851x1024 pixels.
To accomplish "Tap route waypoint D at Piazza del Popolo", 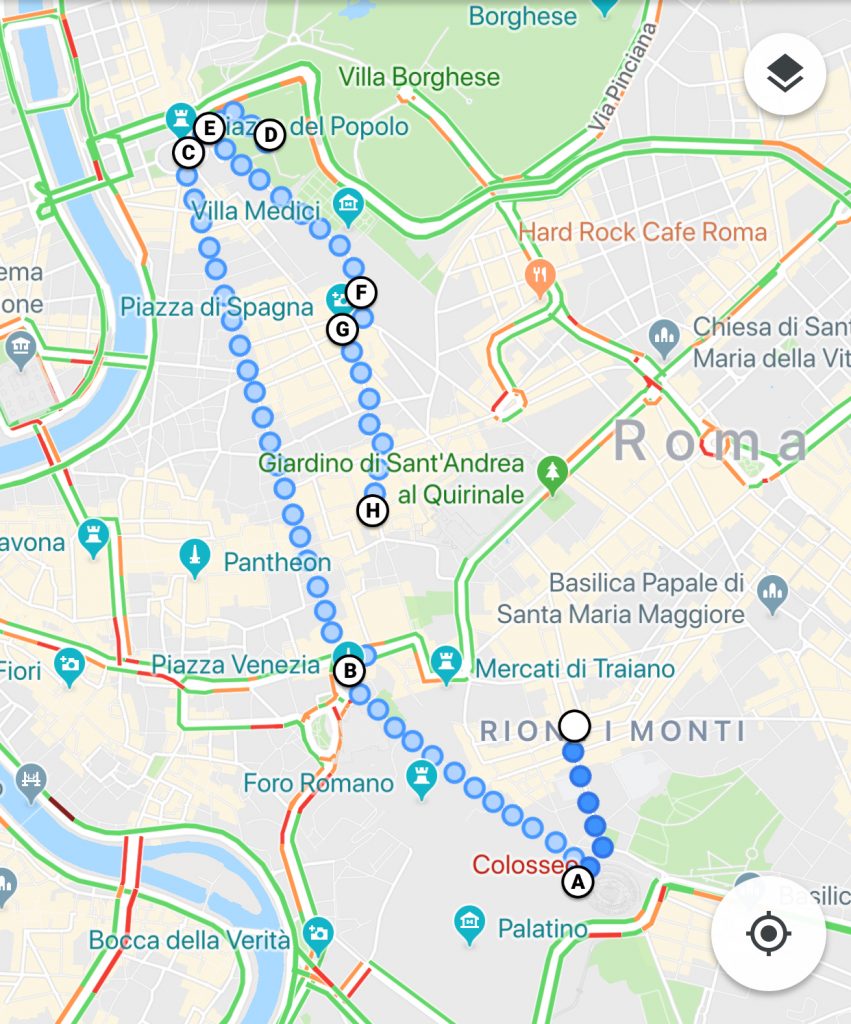I will [x=268, y=134].
